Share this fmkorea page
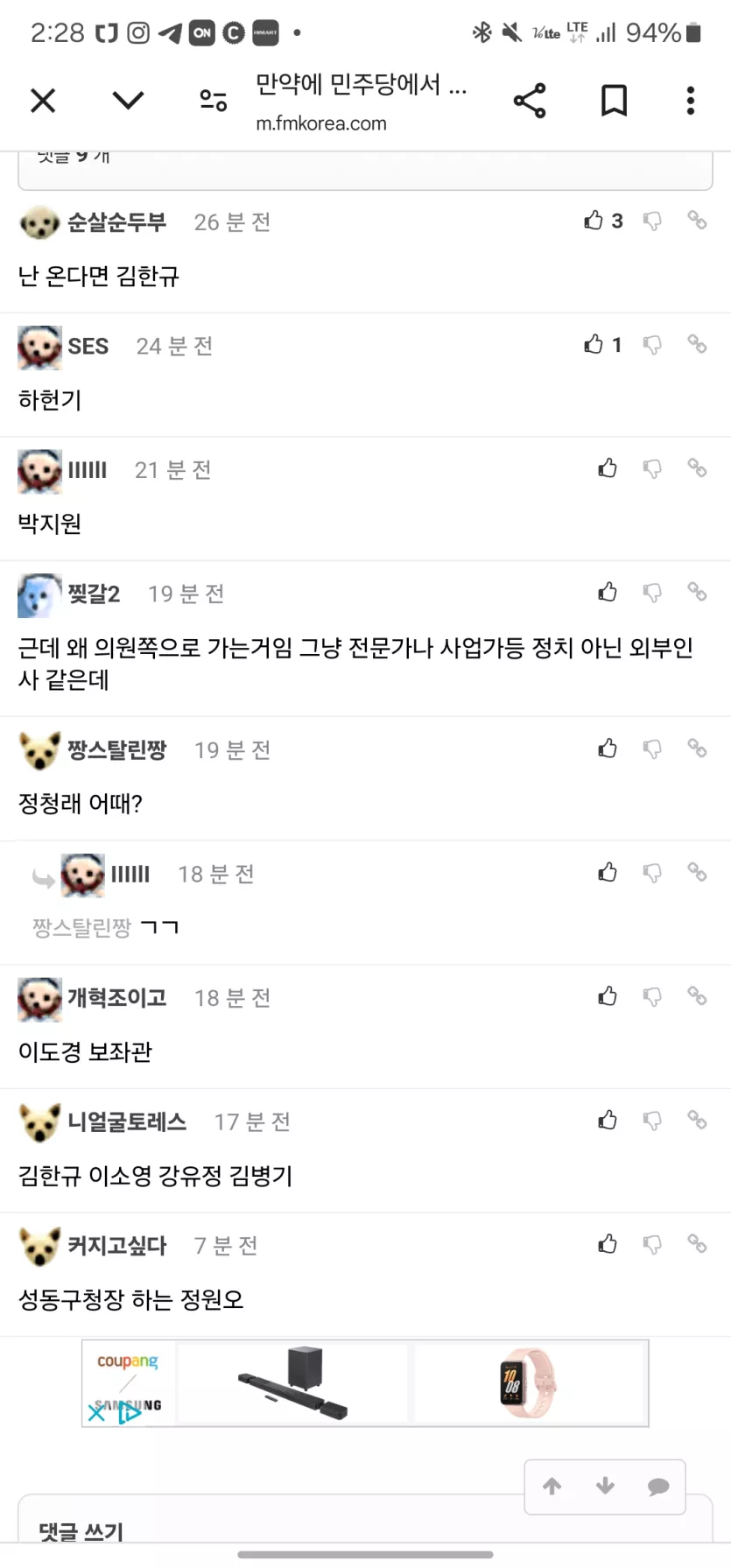Viewport: 731px width, 1568px height. (x=530, y=101)
